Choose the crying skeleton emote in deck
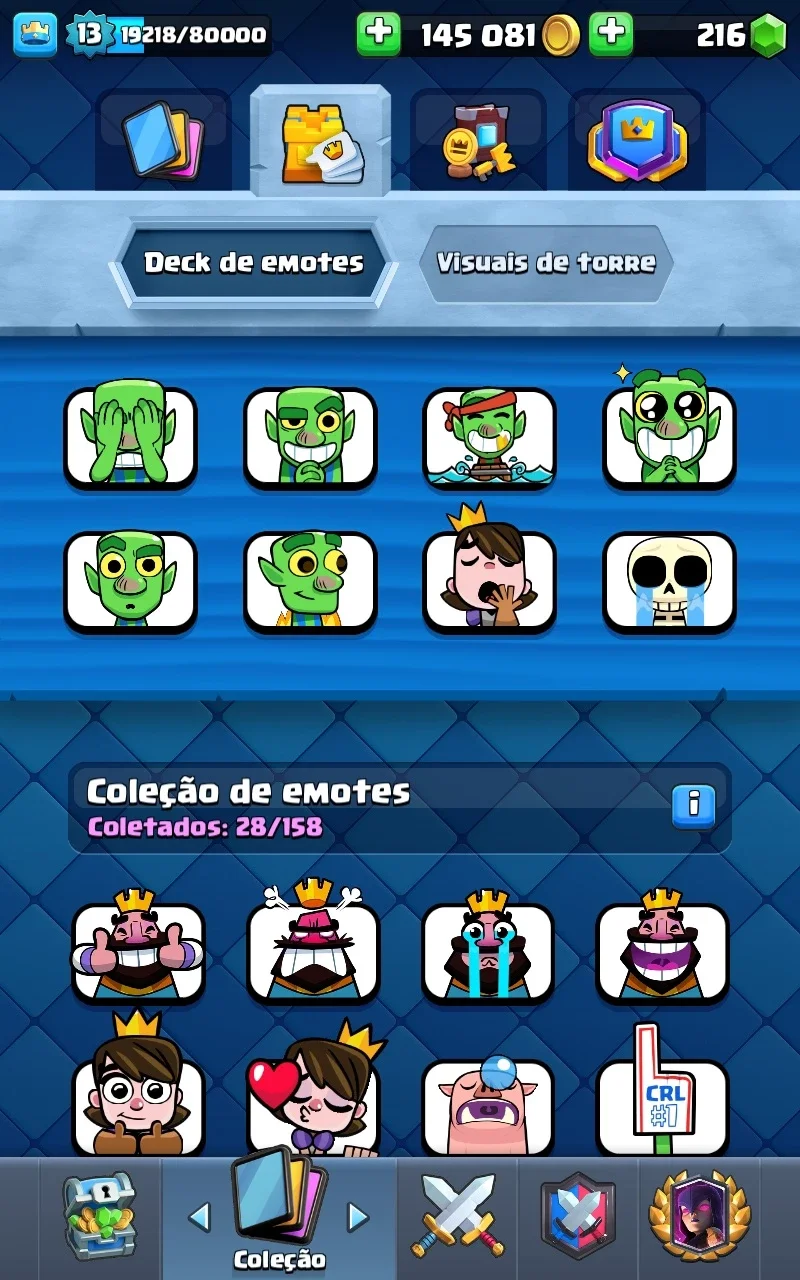The height and width of the screenshot is (1280, 800). point(669,581)
